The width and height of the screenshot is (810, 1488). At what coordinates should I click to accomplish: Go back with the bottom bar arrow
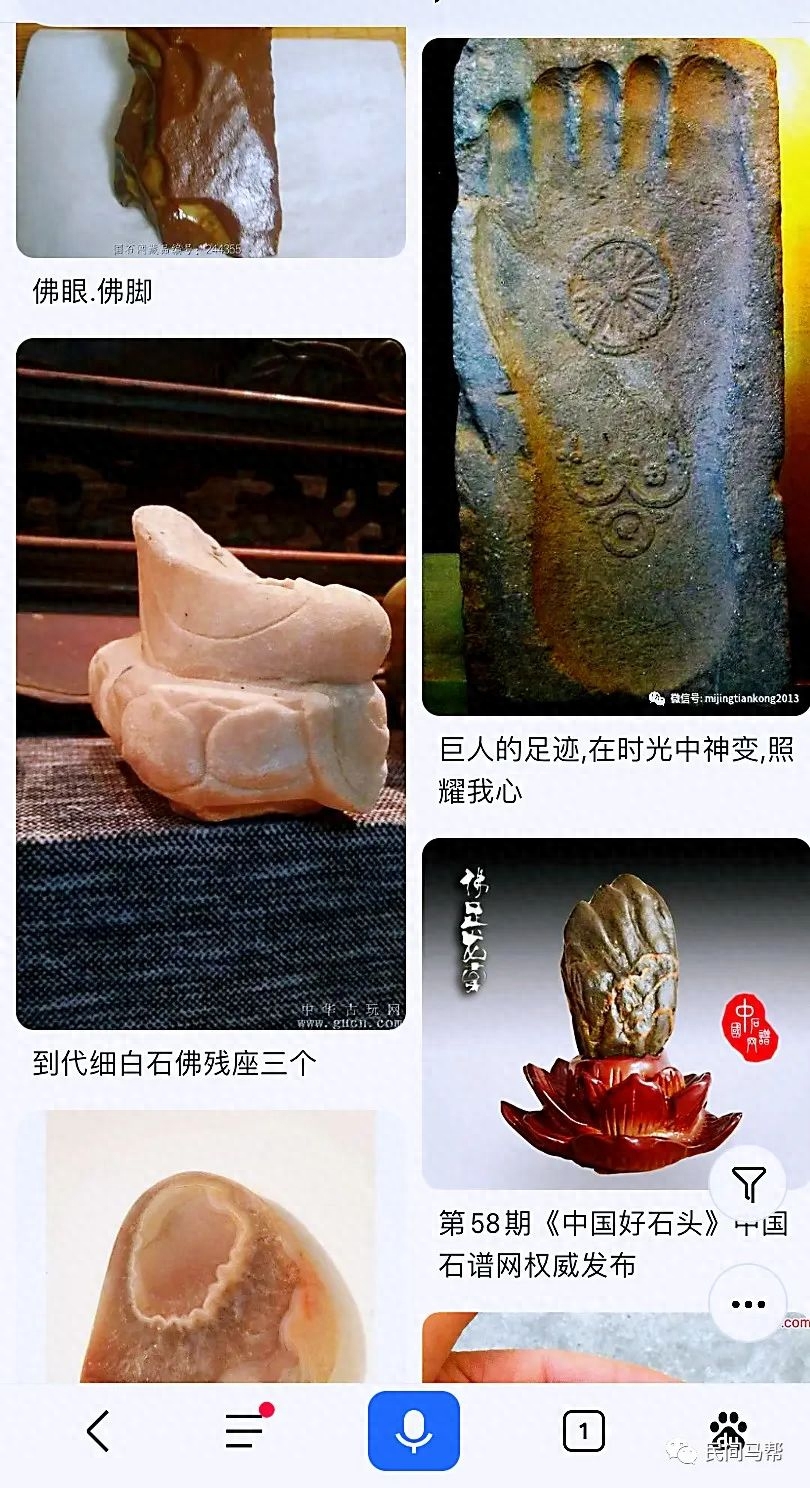(x=98, y=1432)
